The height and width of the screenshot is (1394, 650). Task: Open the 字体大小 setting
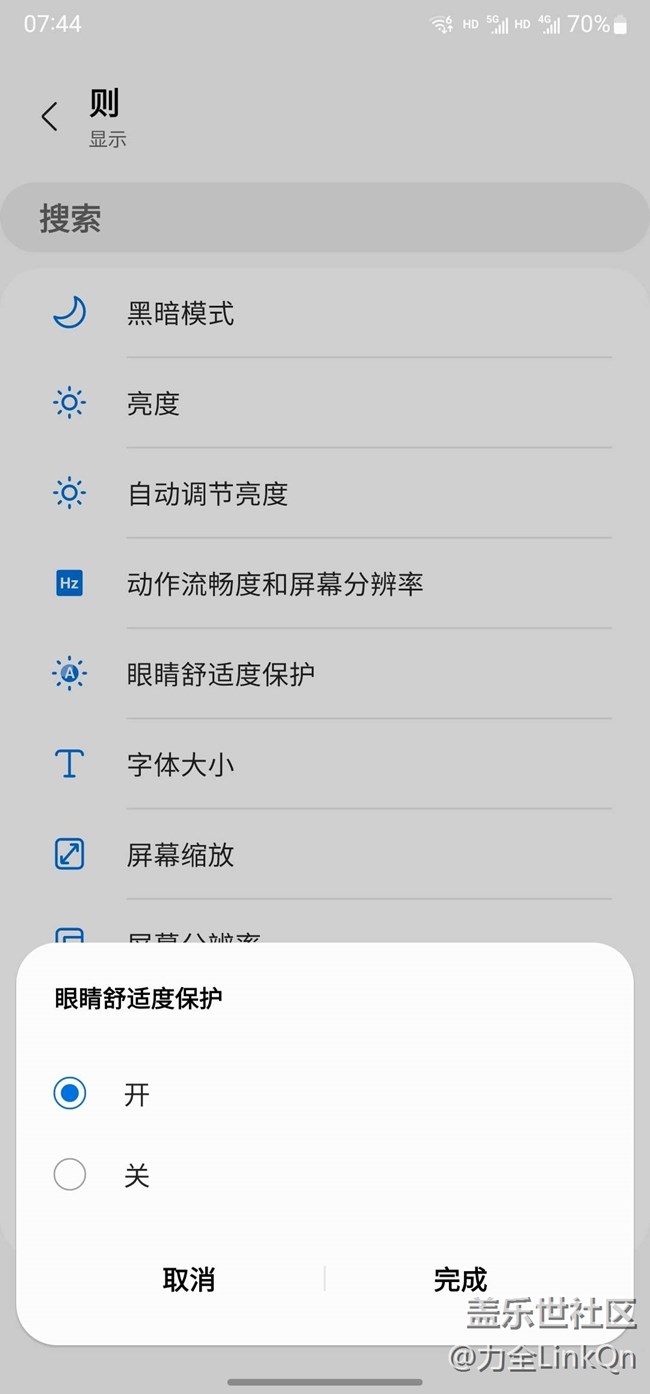coord(324,765)
